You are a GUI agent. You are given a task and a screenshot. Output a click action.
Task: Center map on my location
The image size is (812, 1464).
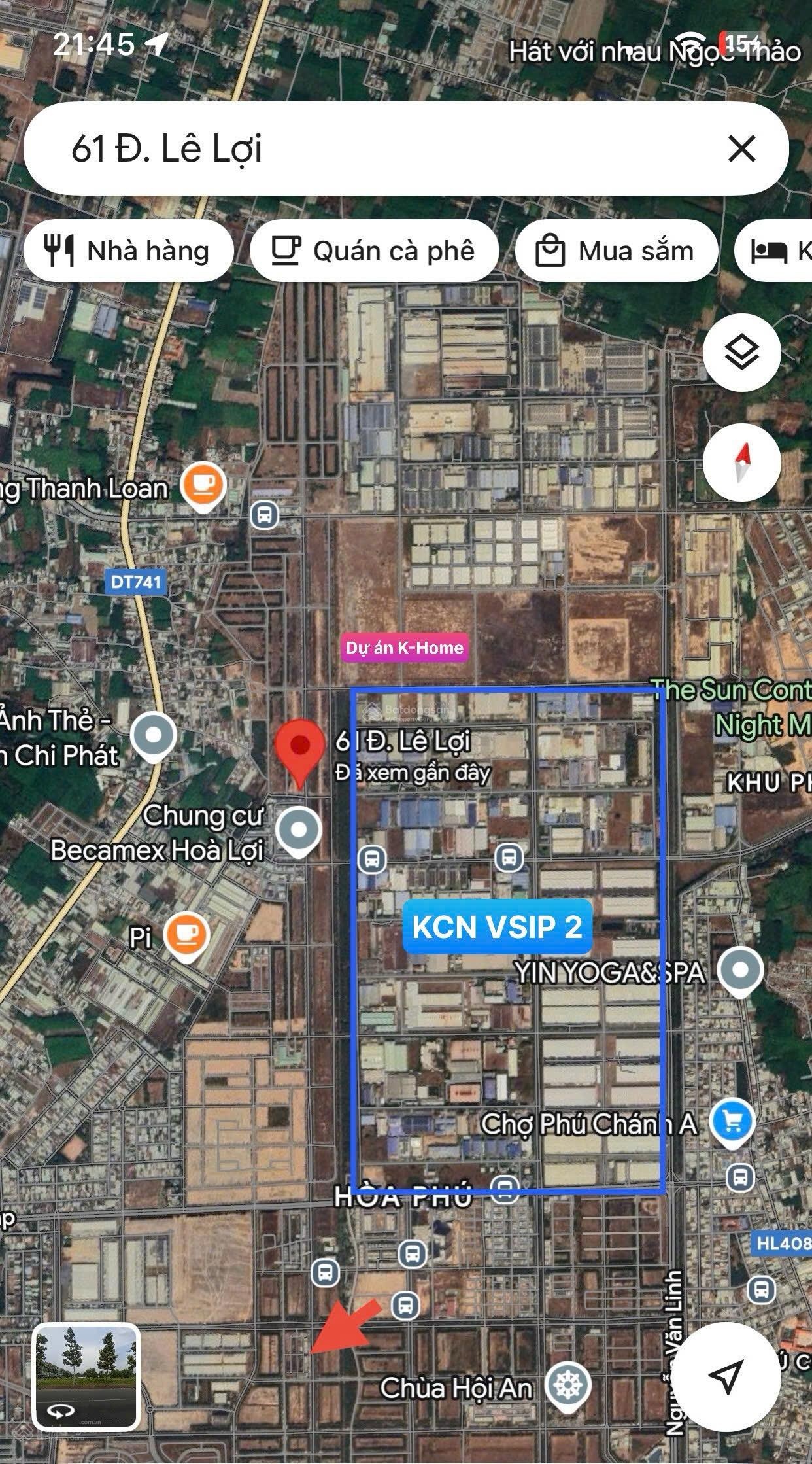726,1376
